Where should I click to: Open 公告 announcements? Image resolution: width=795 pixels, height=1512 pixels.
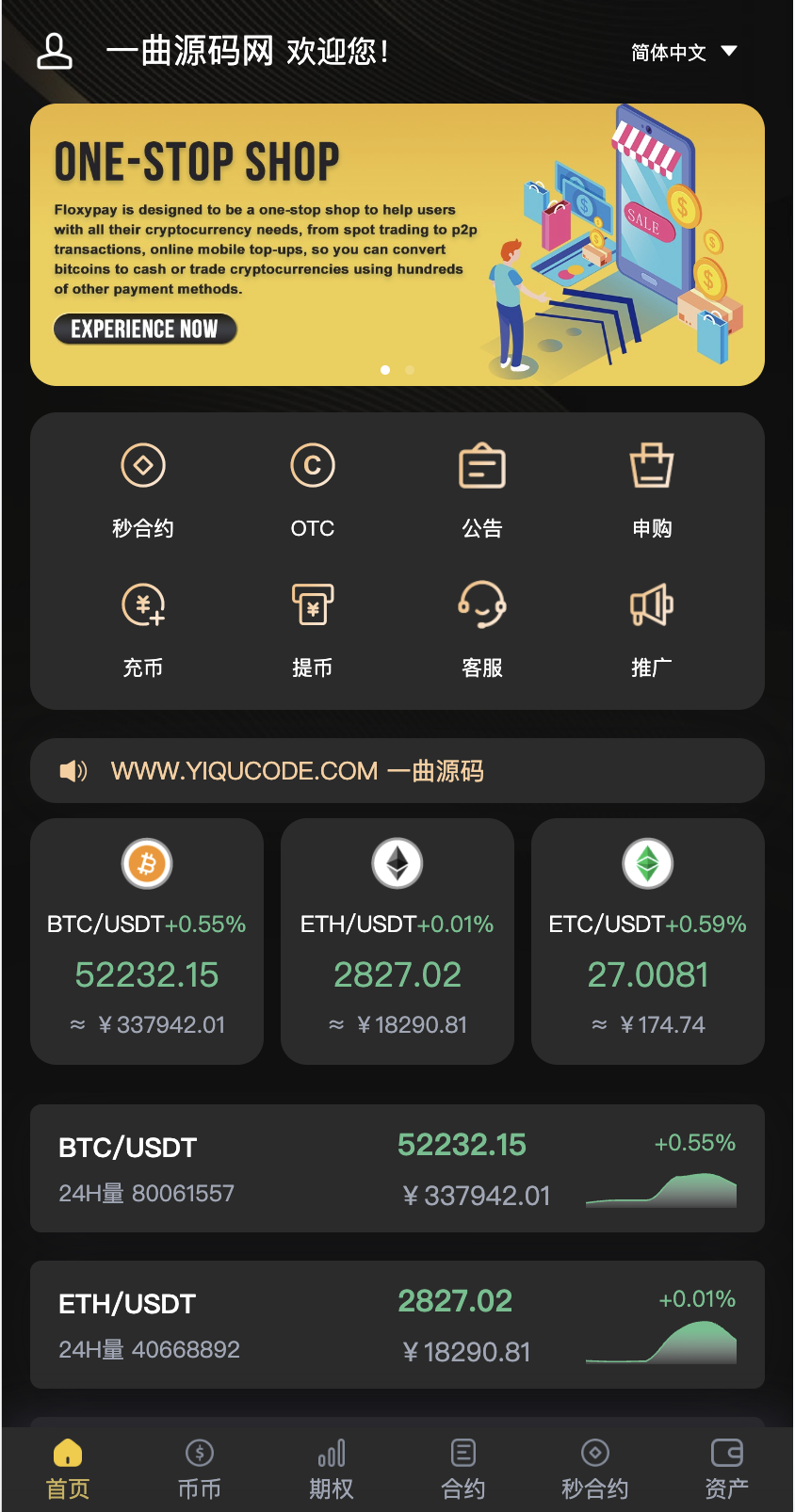click(482, 491)
